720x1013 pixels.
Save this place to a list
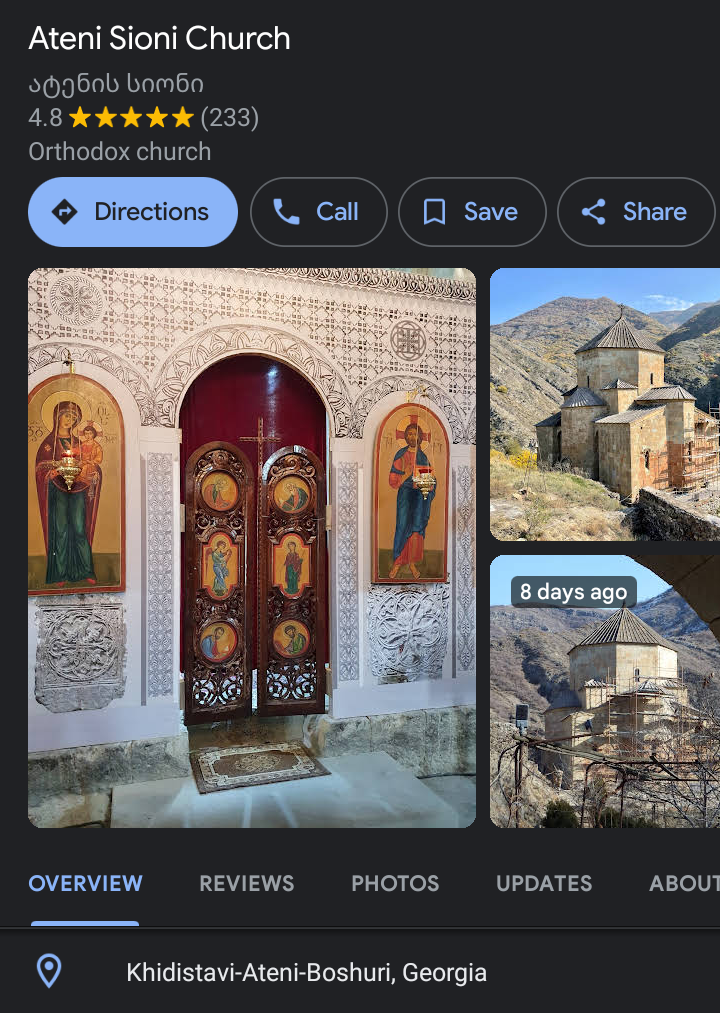(x=472, y=212)
